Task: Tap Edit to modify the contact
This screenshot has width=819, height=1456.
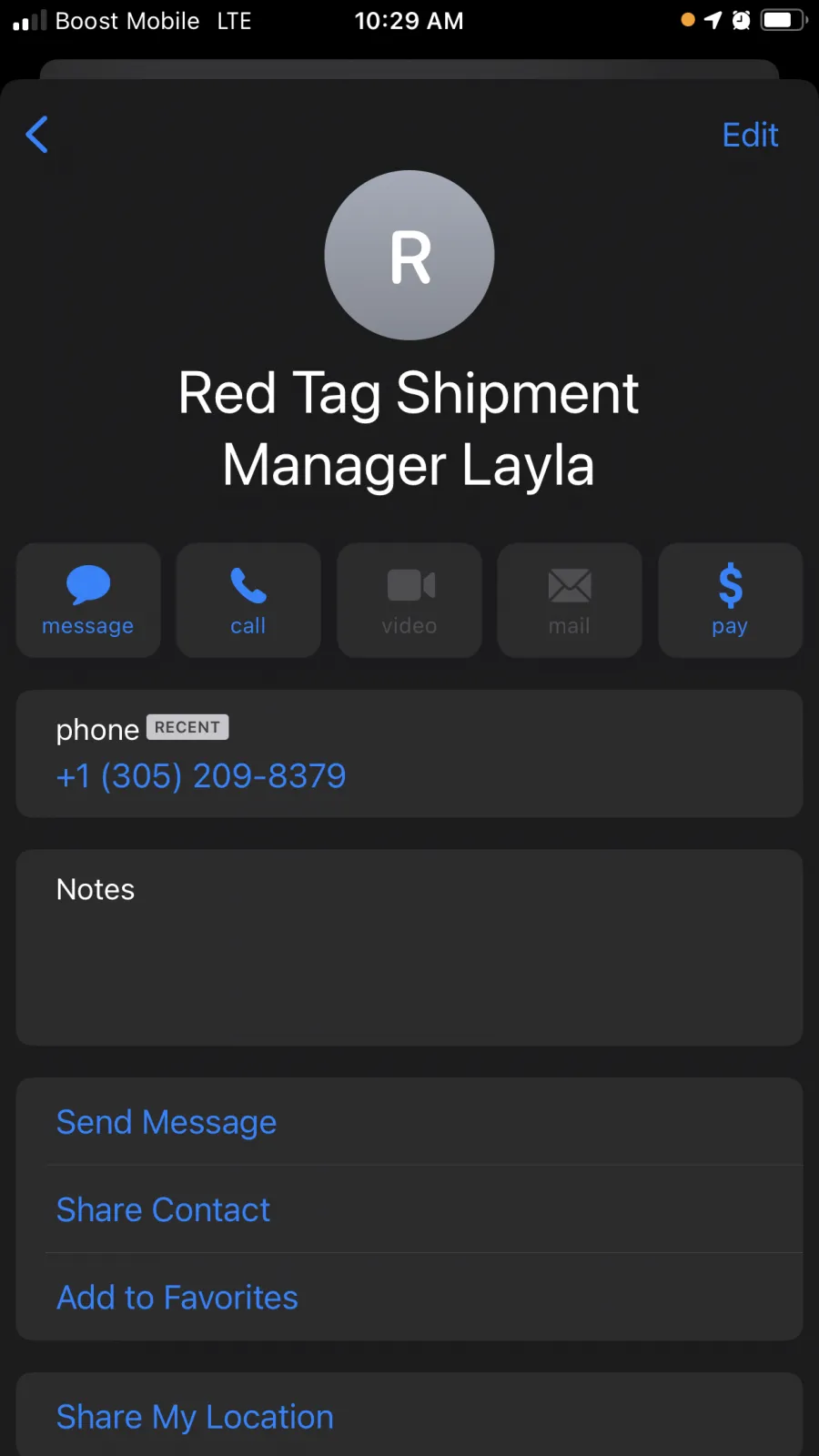Action: pyautogui.click(x=750, y=135)
